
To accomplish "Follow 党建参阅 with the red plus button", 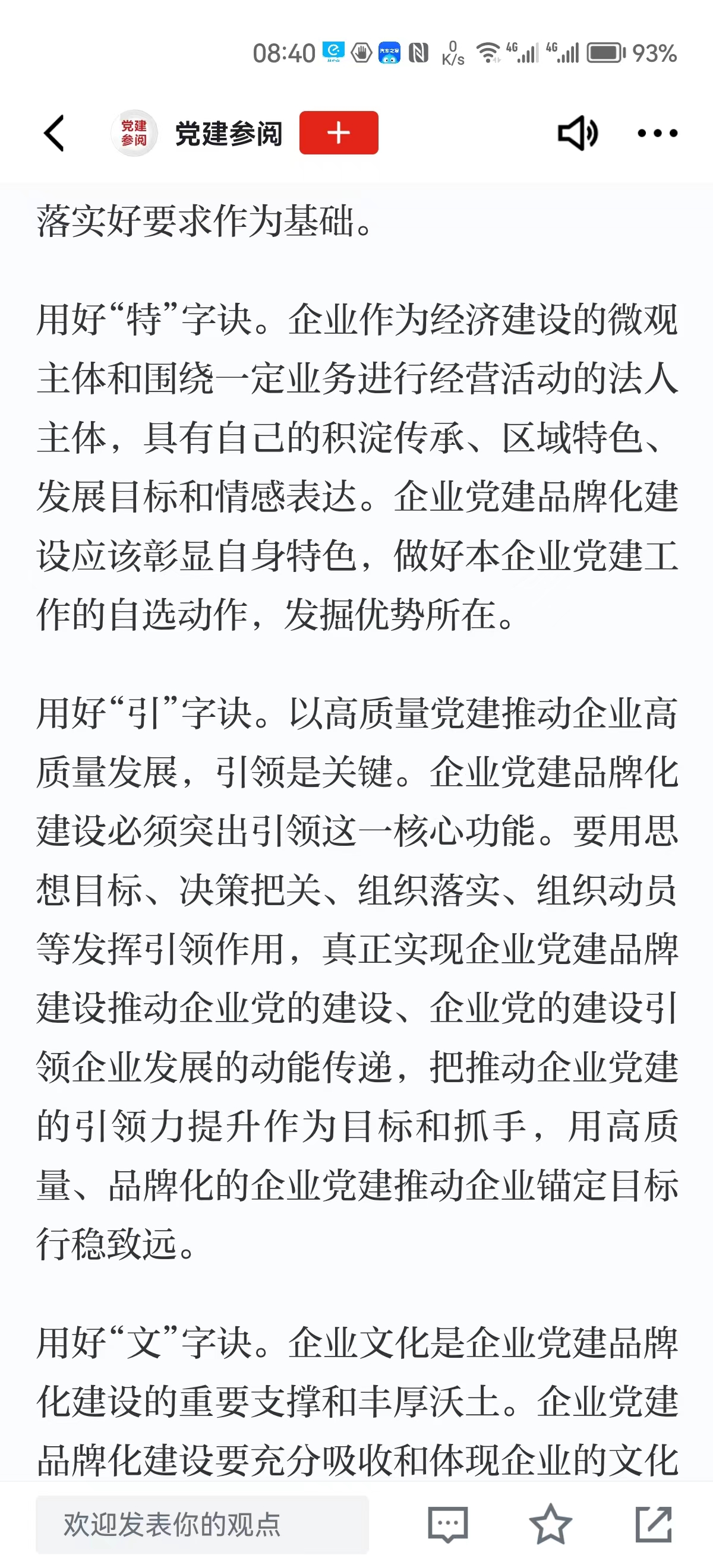I will coord(339,132).
